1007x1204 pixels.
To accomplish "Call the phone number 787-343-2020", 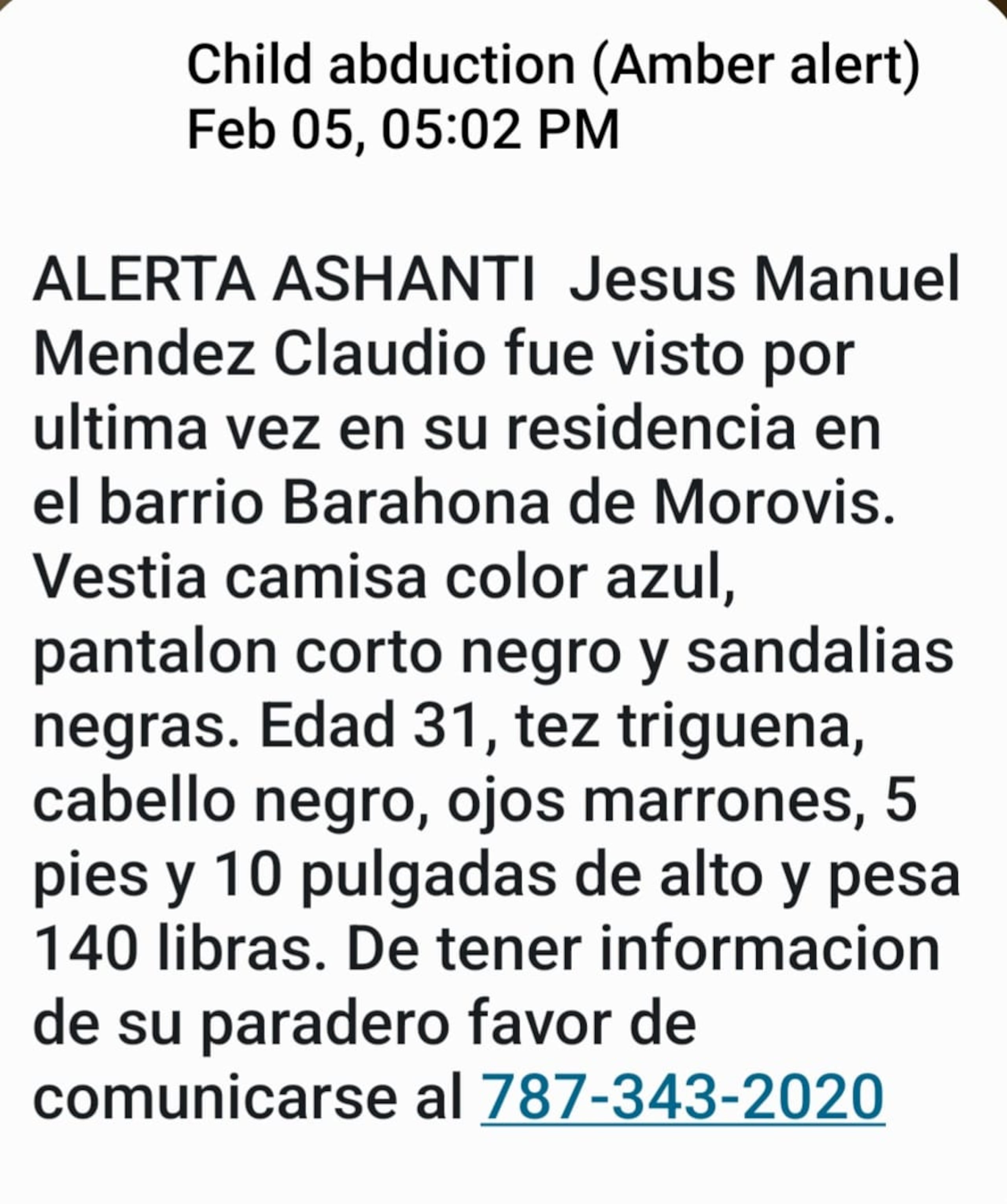I will coord(682,1097).
